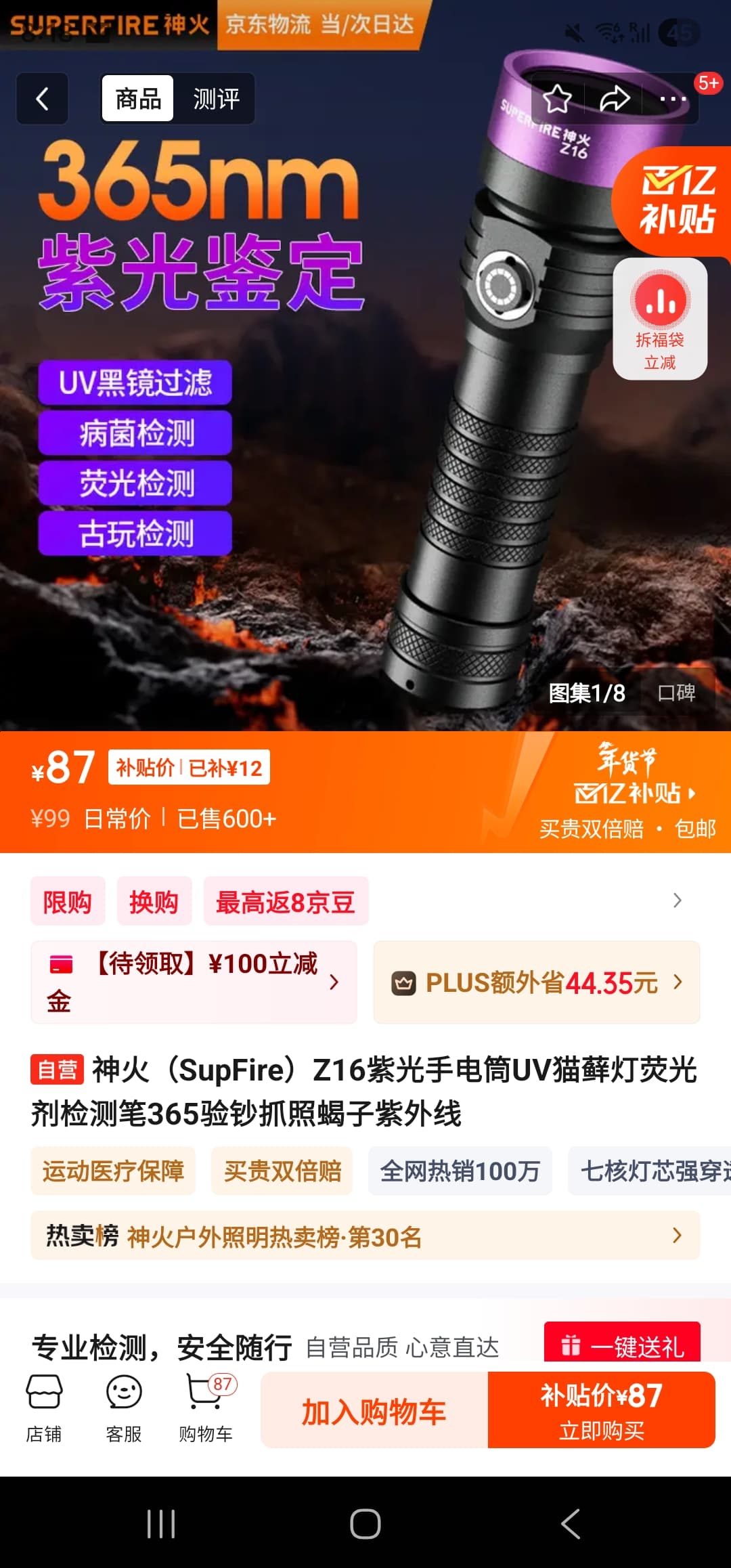Favorite this product with the star icon
The image size is (731, 1568).
(557, 99)
